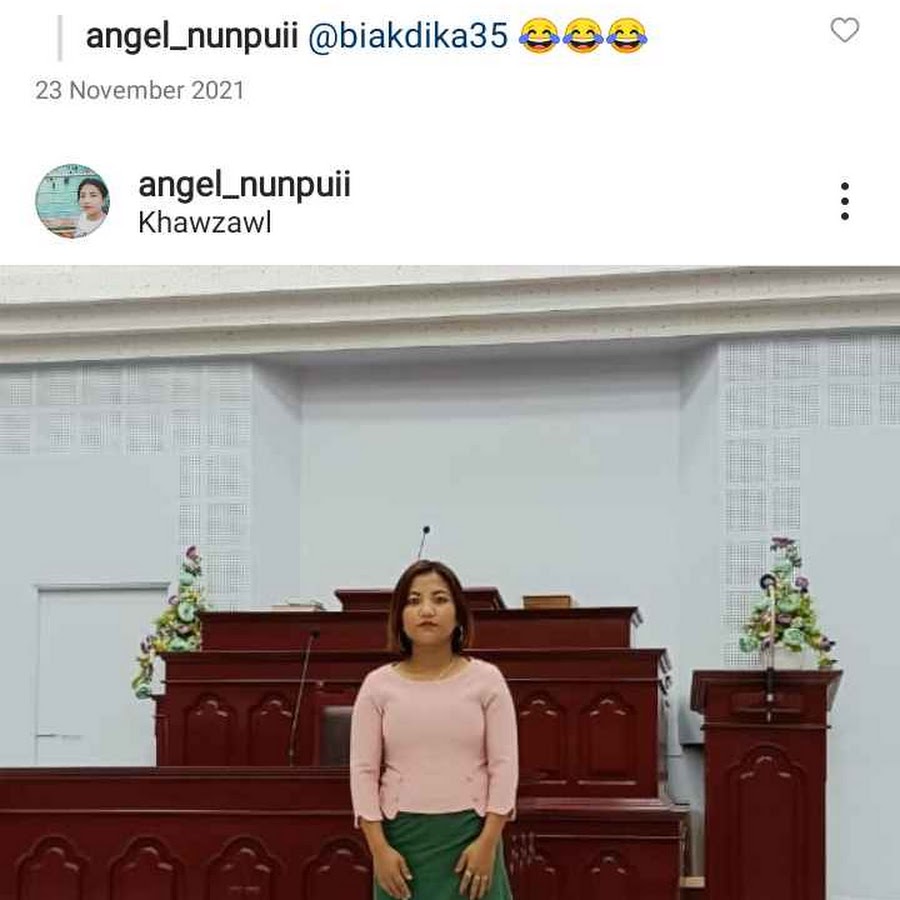Viewport: 900px width, 900px height.
Task: Open the post's three-dot overflow menu
Action: (845, 201)
